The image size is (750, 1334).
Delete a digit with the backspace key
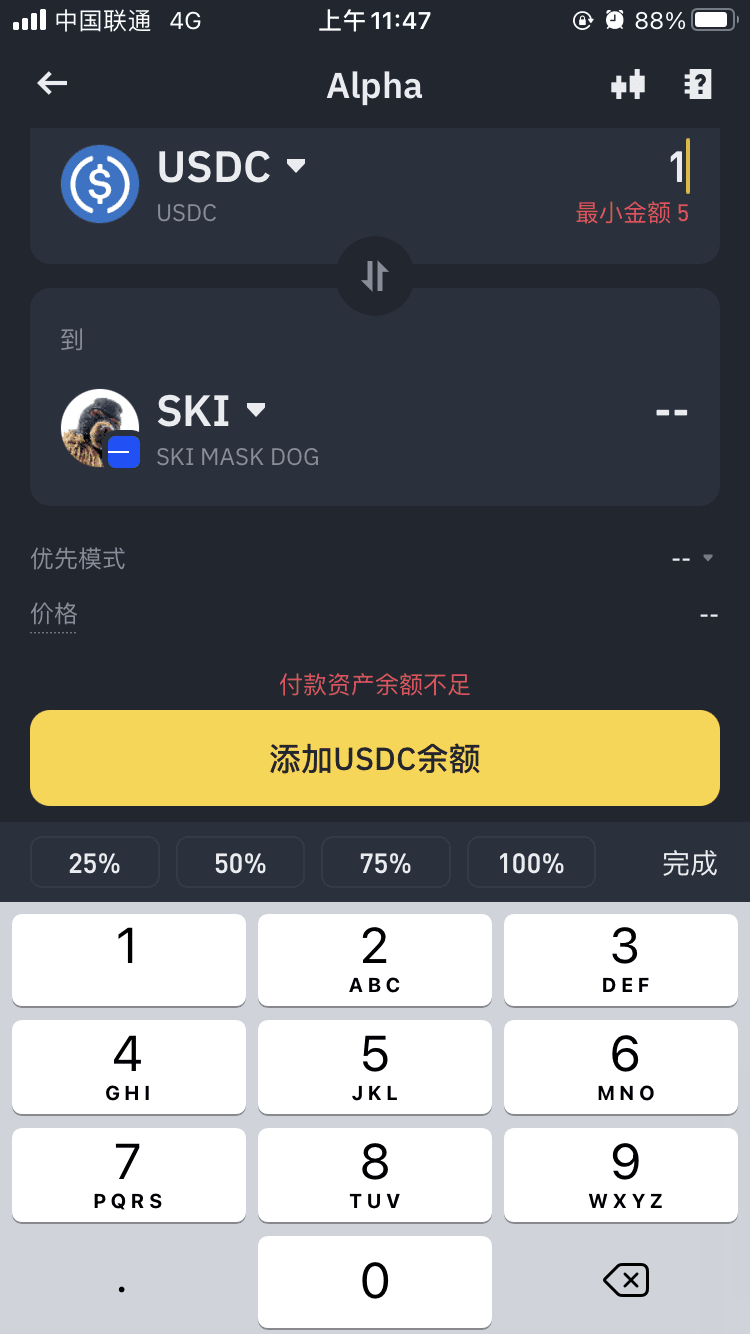tap(626, 1280)
